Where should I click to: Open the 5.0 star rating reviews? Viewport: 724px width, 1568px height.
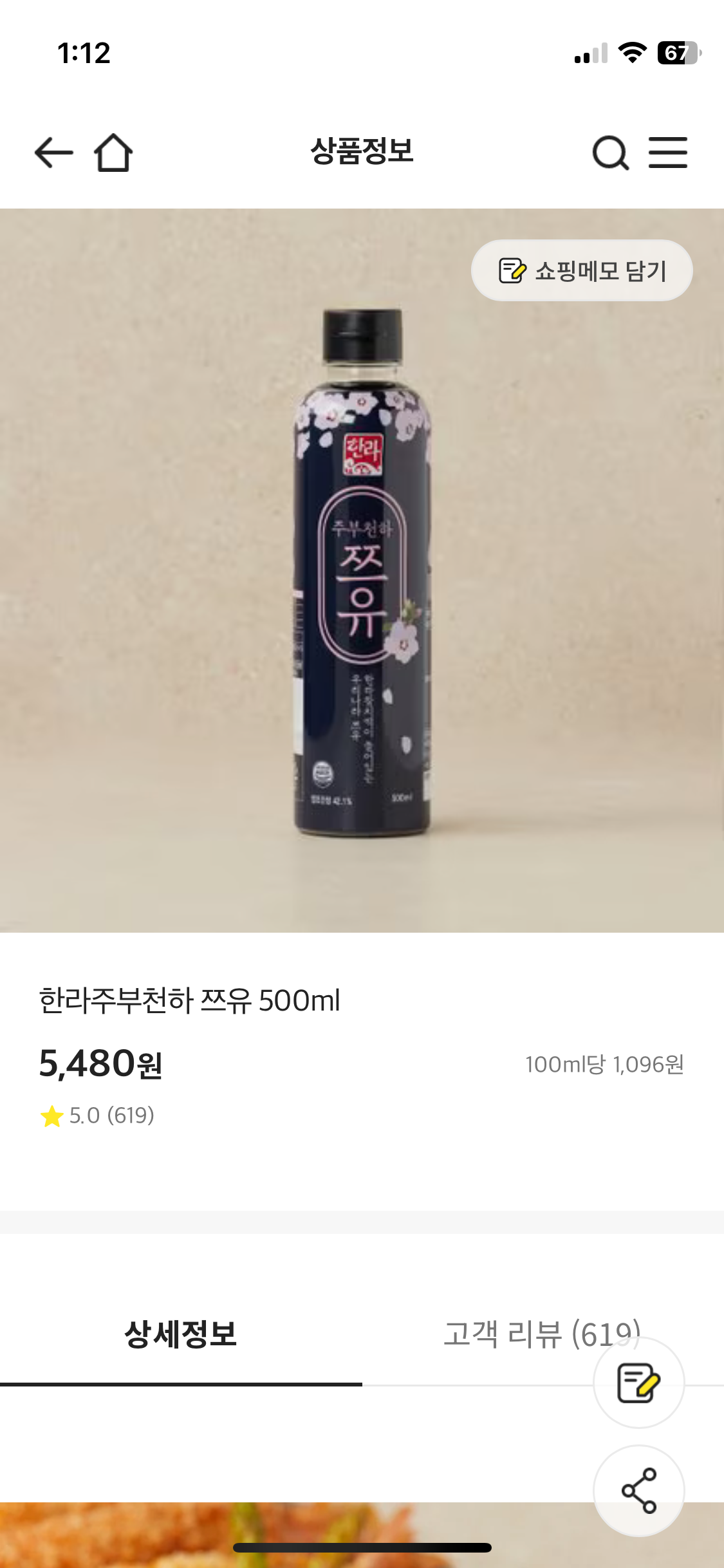point(98,1115)
